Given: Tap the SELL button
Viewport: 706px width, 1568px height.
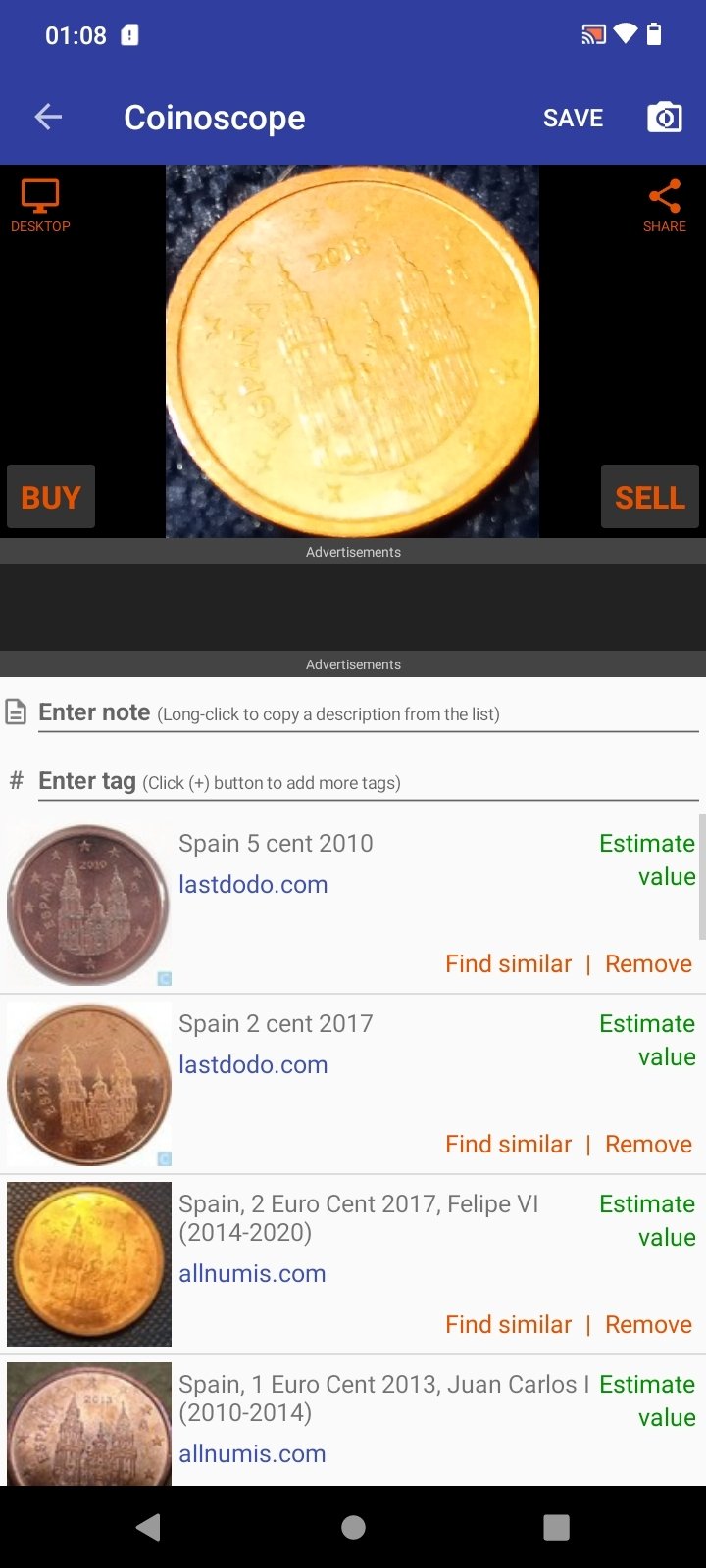Looking at the screenshot, I should point(650,497).
